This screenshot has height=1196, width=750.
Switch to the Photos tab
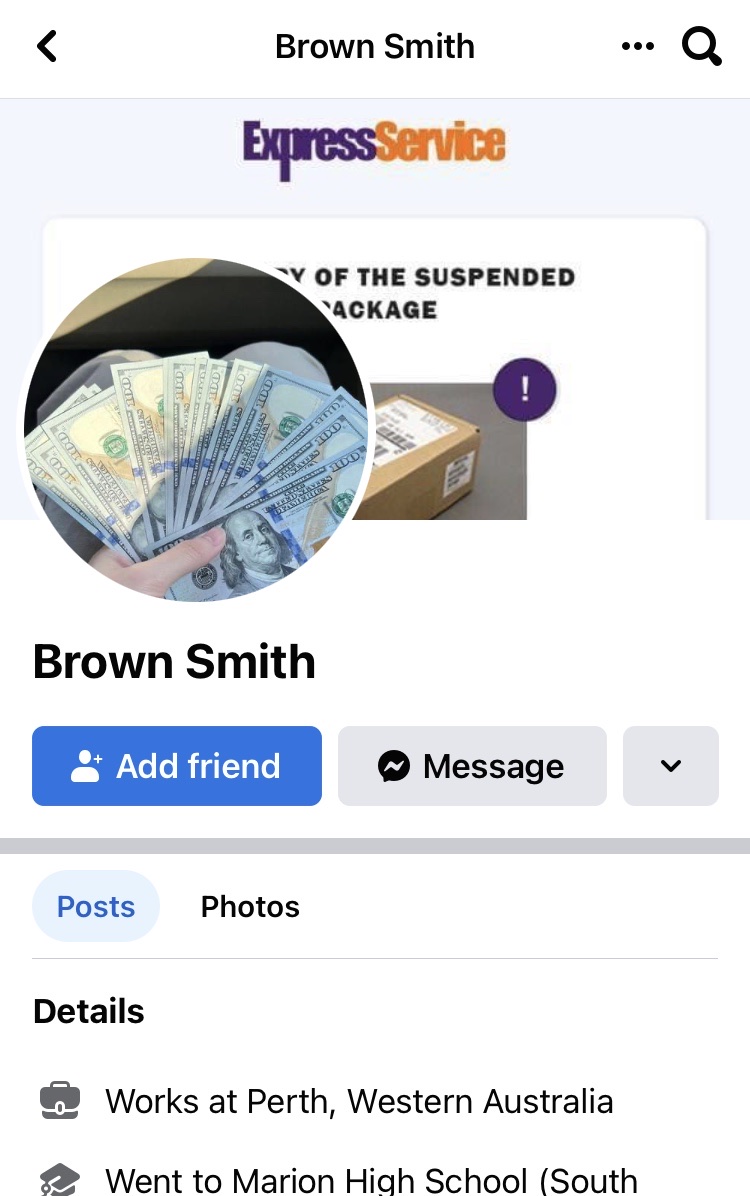click(250, 906)
